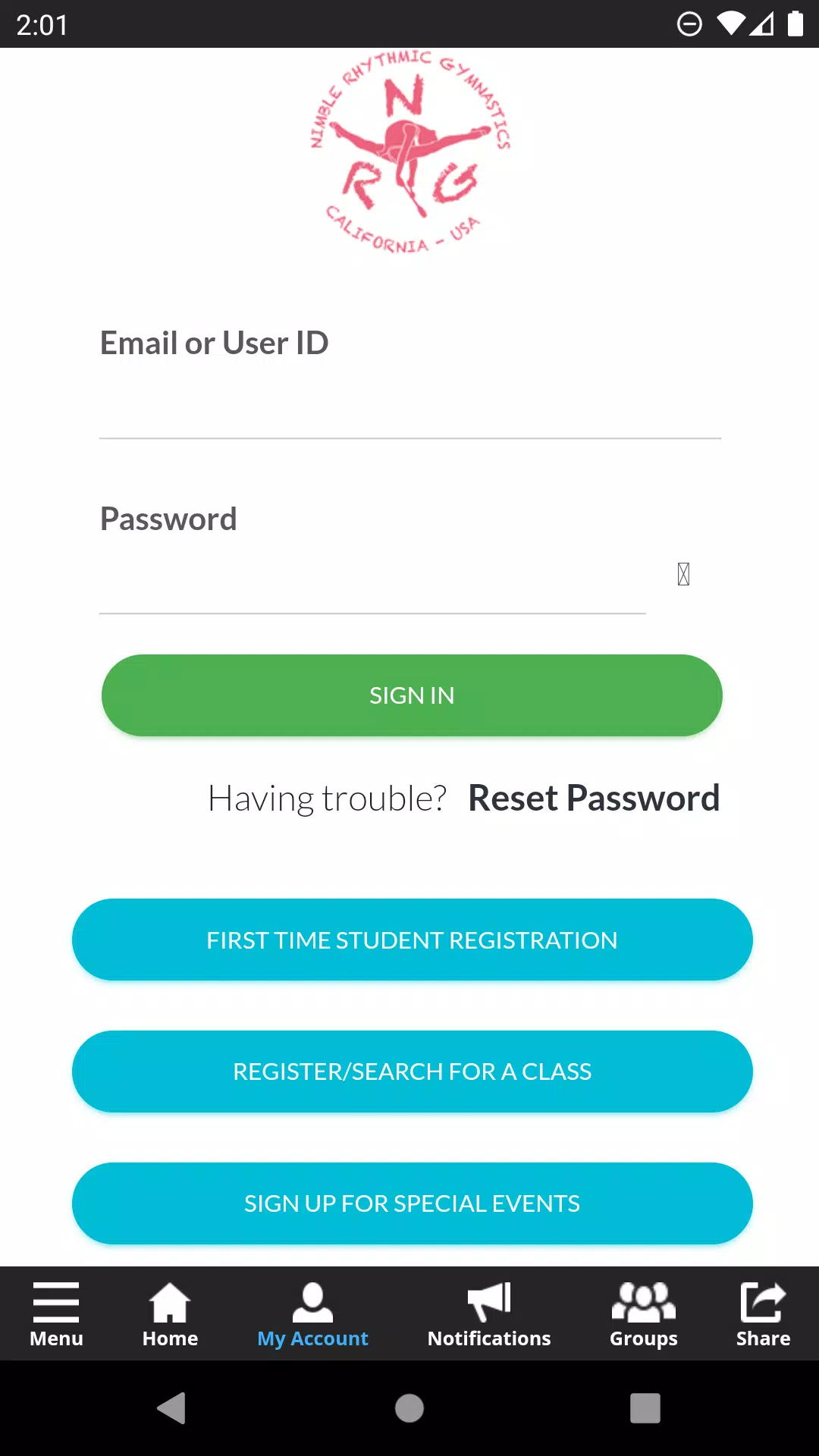
Task: Toggle password visibility icon
Action: point(683,574)
